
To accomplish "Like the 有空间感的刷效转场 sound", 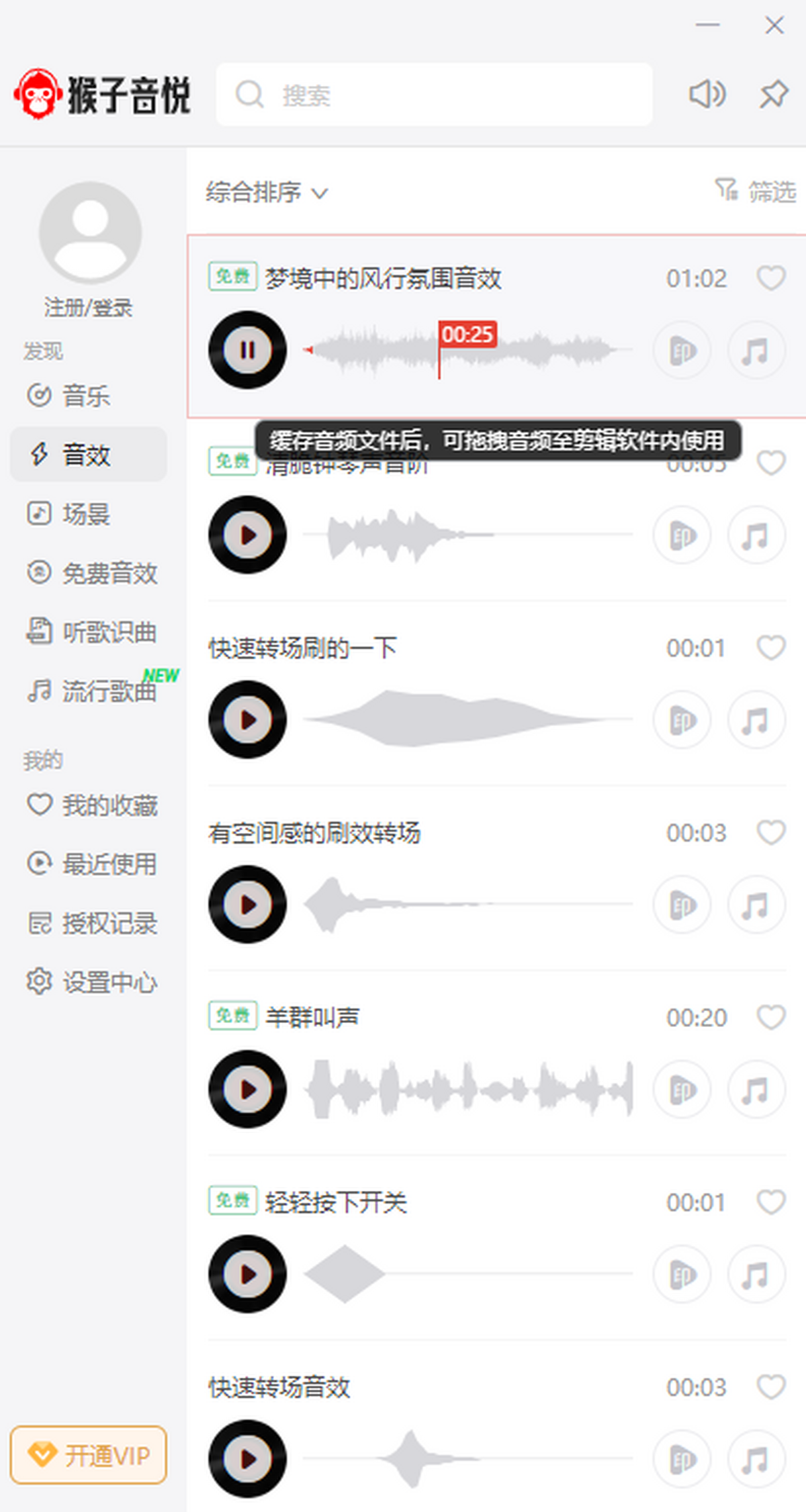I will click(770, 832).
